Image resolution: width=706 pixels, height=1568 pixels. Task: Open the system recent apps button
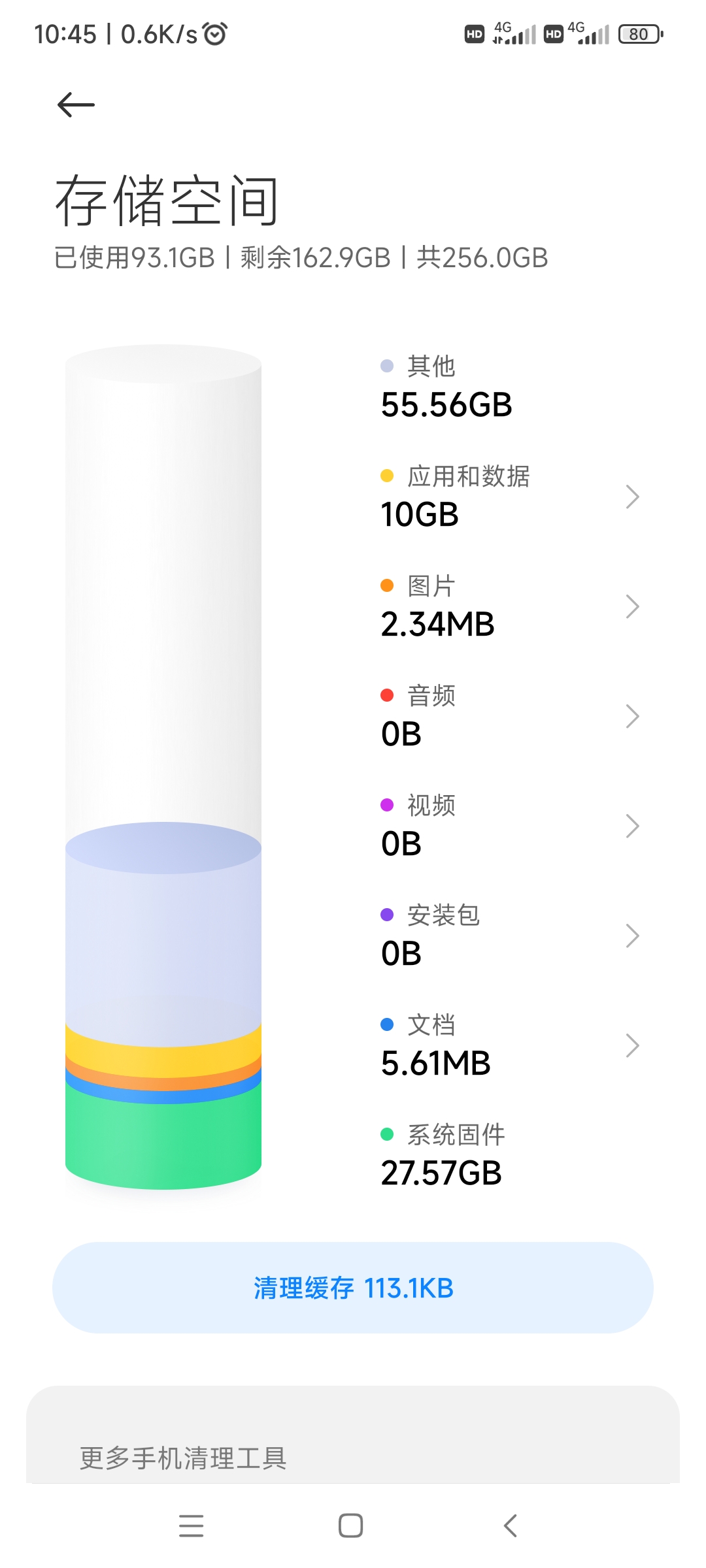(192, 1526)
